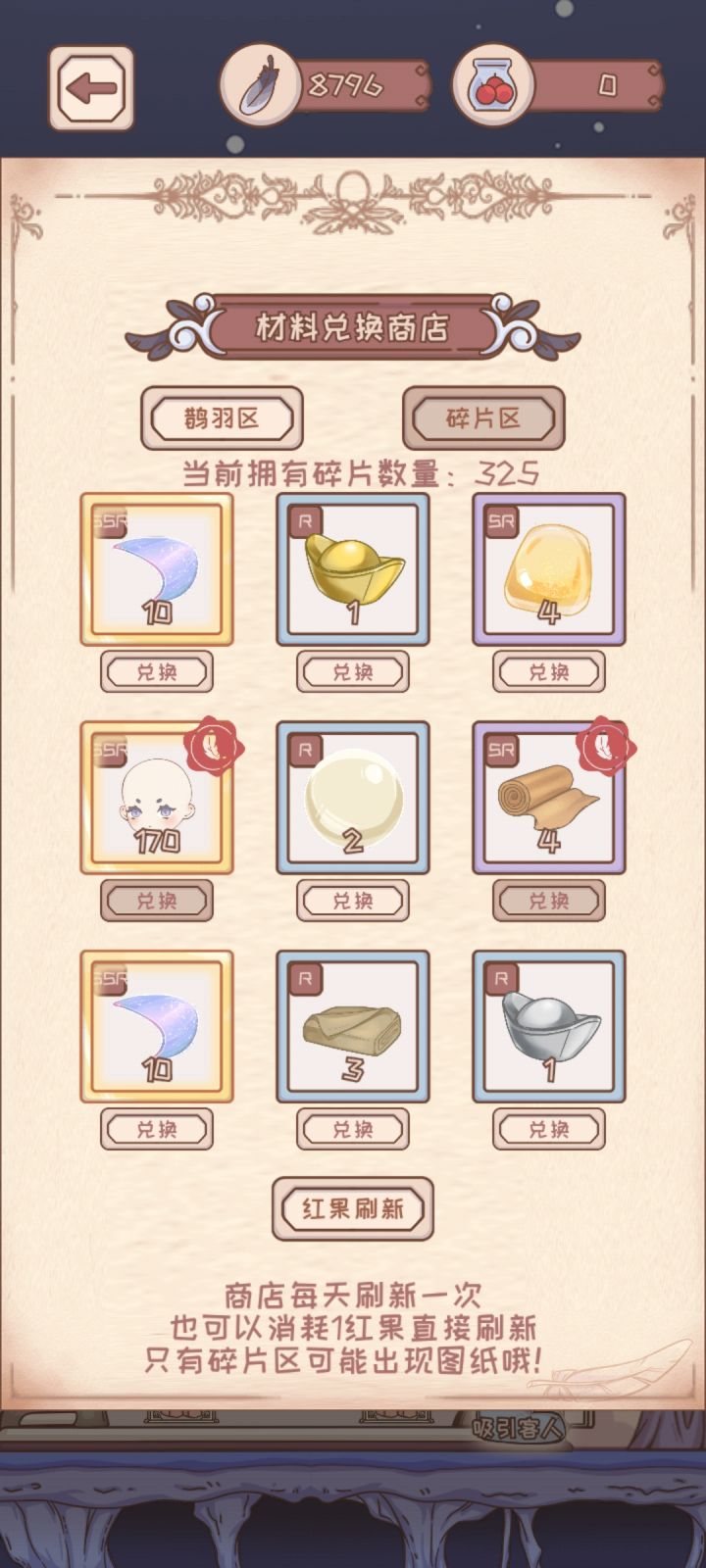Select the gold ingot item costing 1 shard
706x1568 pixels.
[351, 568]
